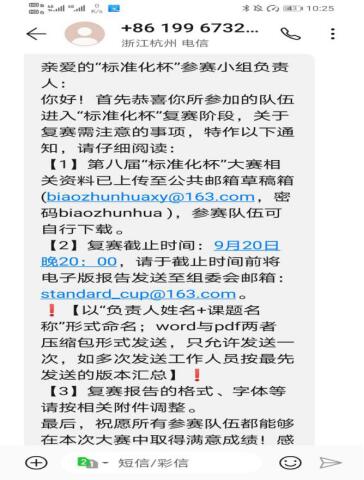Open the standard_cup@163.com email link
Viewport: 364px width, 480px height.
pyautogui.click(x=138, y=294)
